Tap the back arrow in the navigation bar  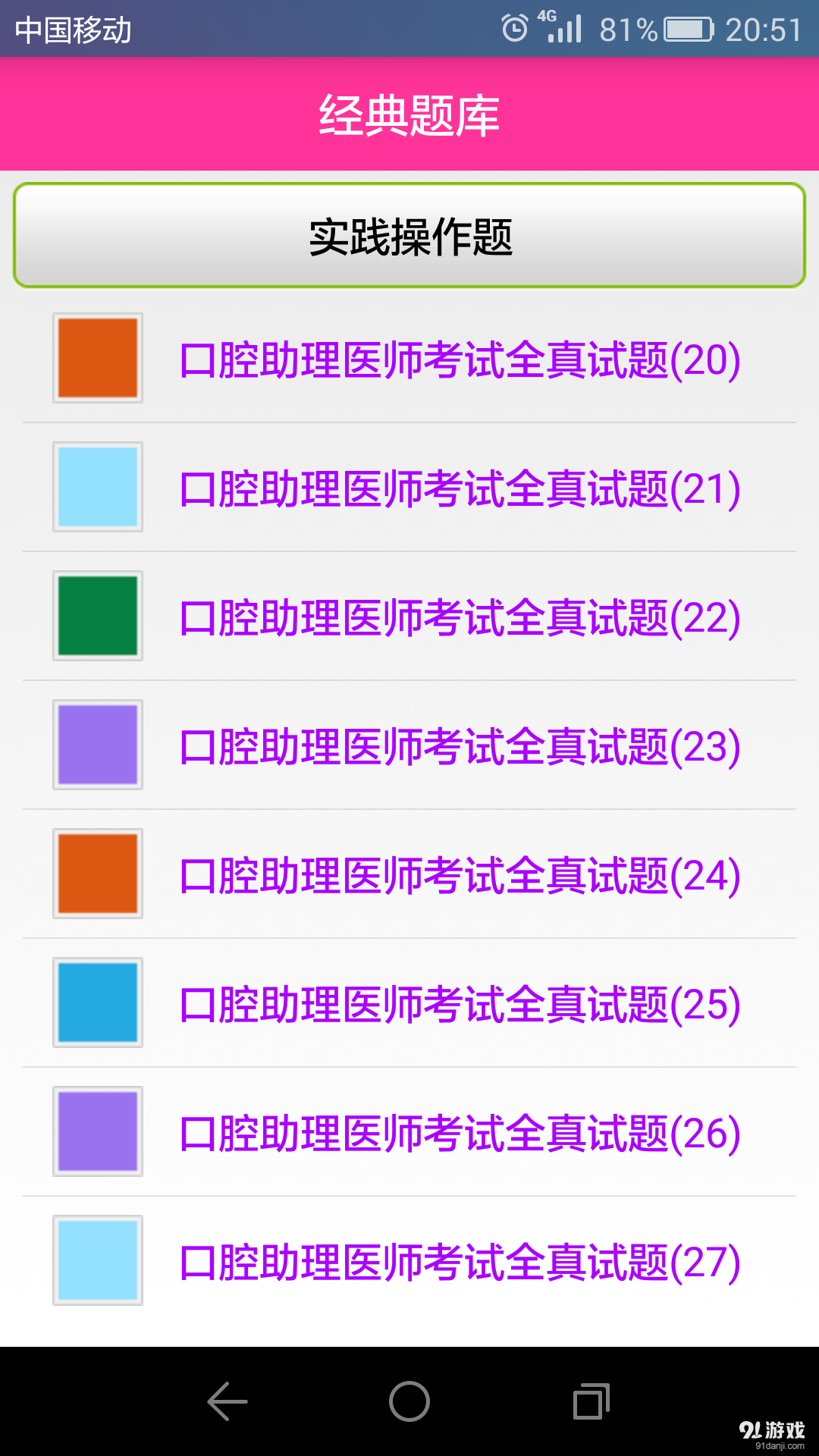[x=225, y=1400]
